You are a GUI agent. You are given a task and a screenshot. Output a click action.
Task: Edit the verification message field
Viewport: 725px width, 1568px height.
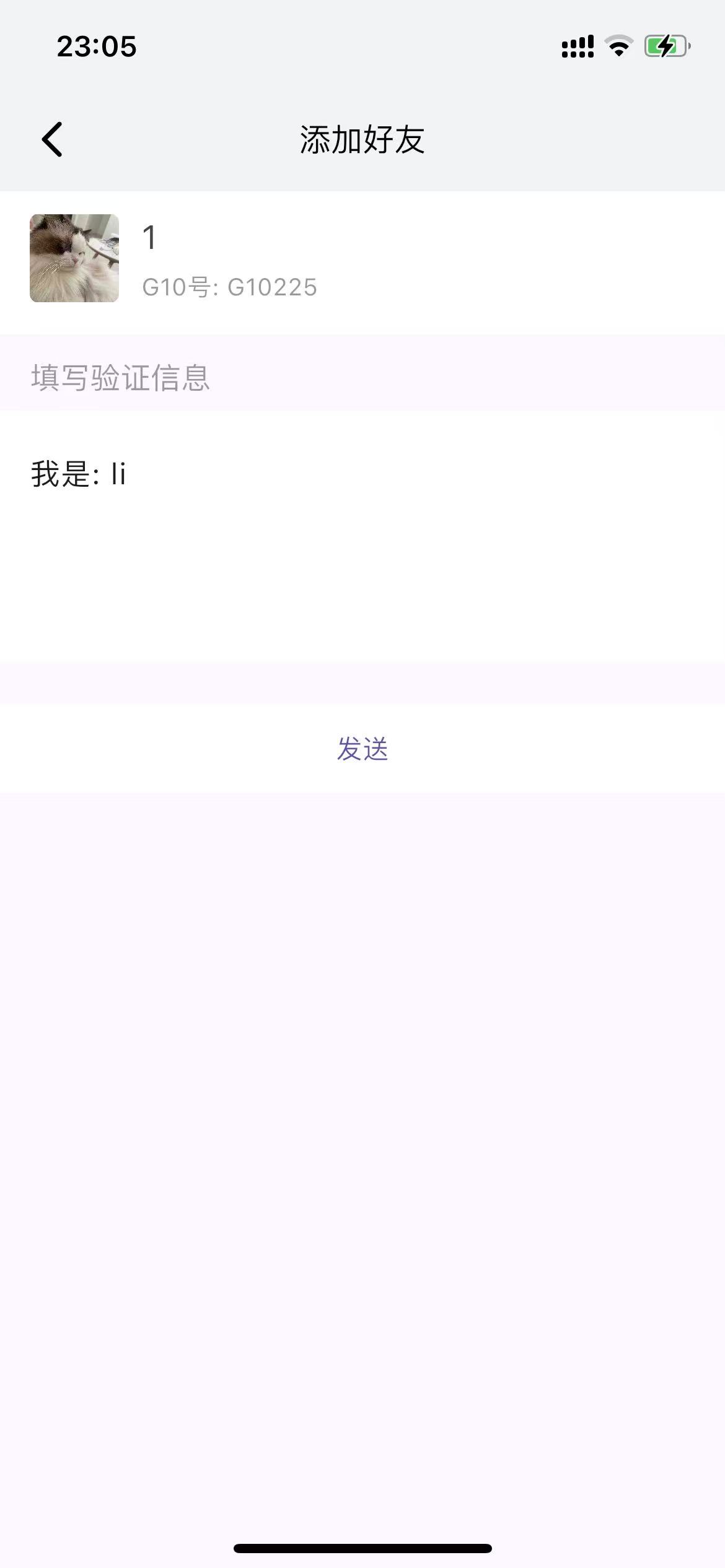pyautogui.click(x=362, y=536)
